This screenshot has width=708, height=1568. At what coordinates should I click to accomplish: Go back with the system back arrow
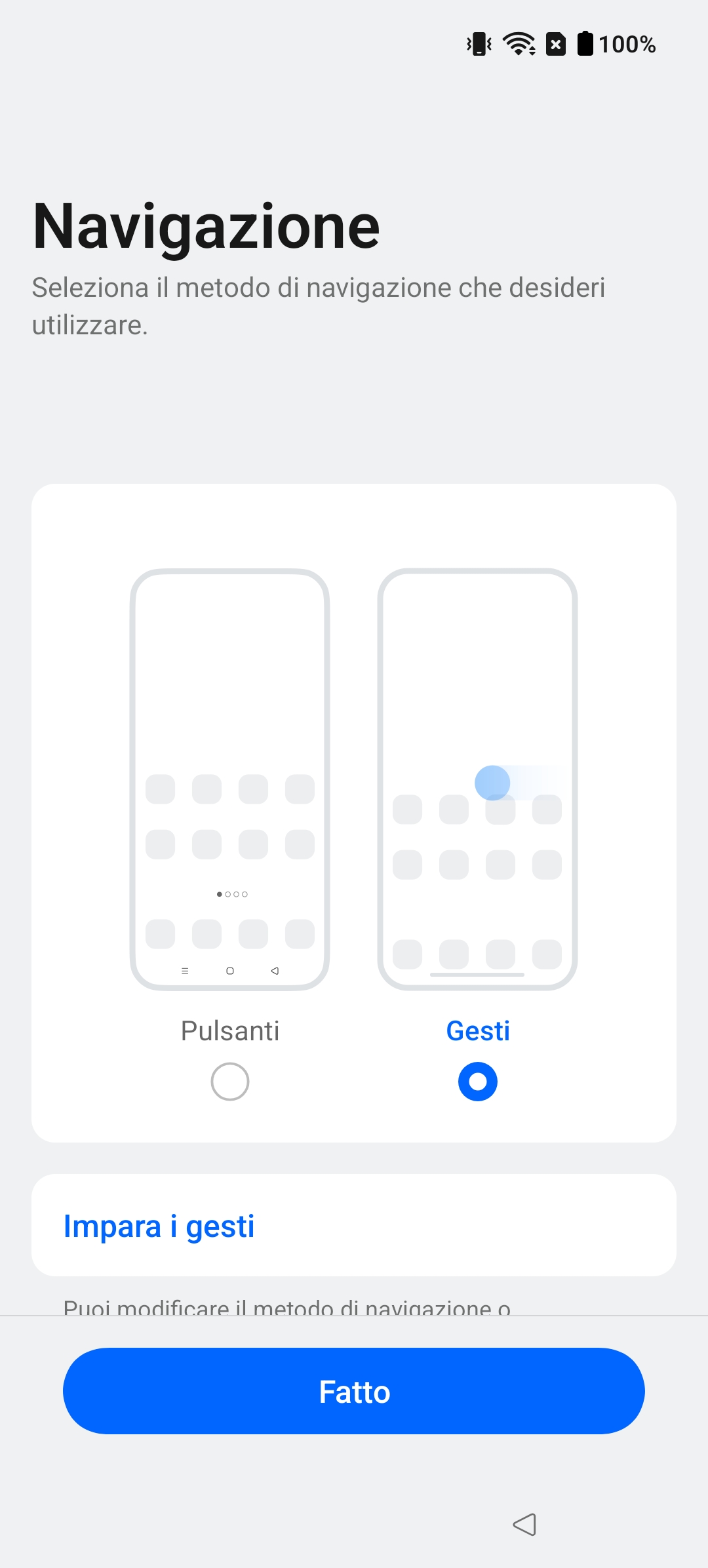pyautogui.click(x=524, y=1525)
